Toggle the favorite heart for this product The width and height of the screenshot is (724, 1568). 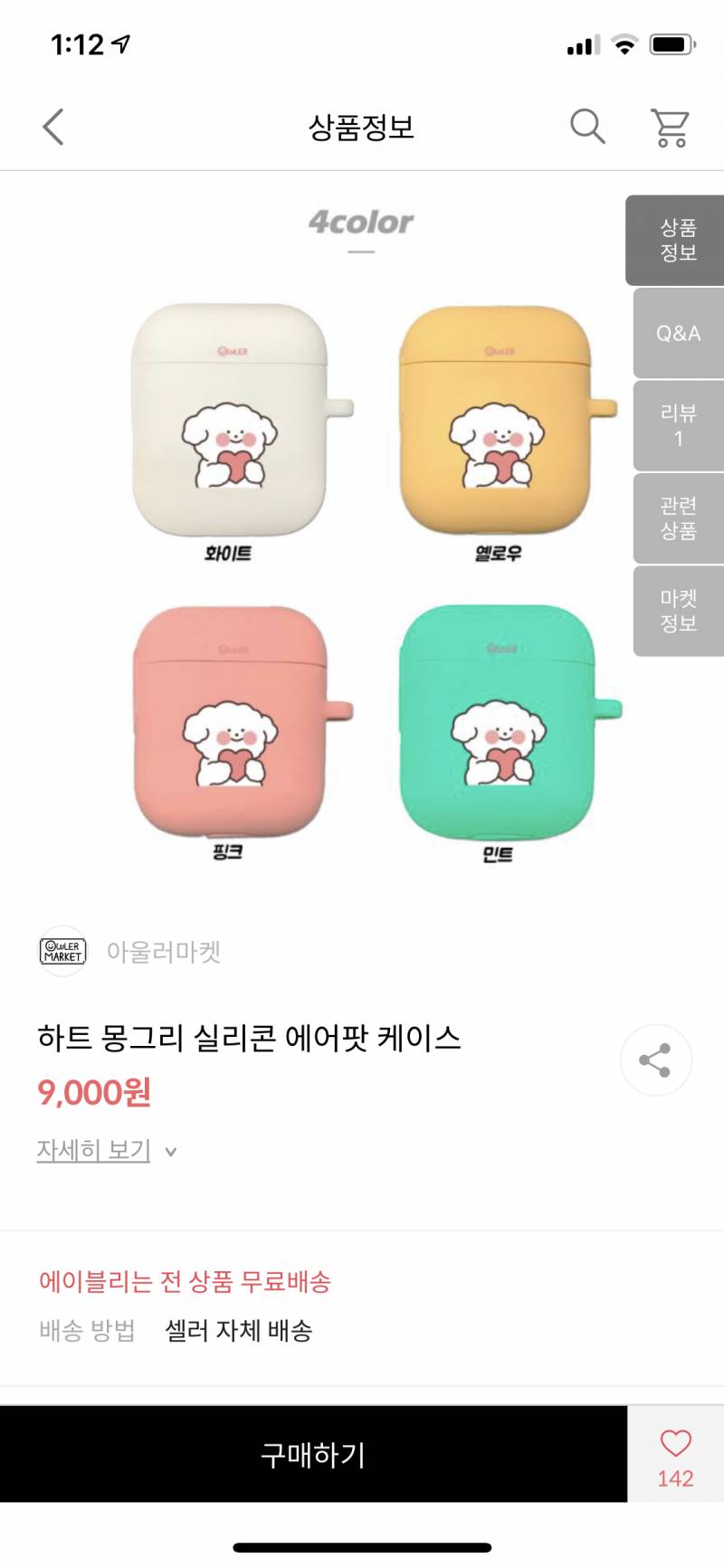click(x=672, y=1448)
